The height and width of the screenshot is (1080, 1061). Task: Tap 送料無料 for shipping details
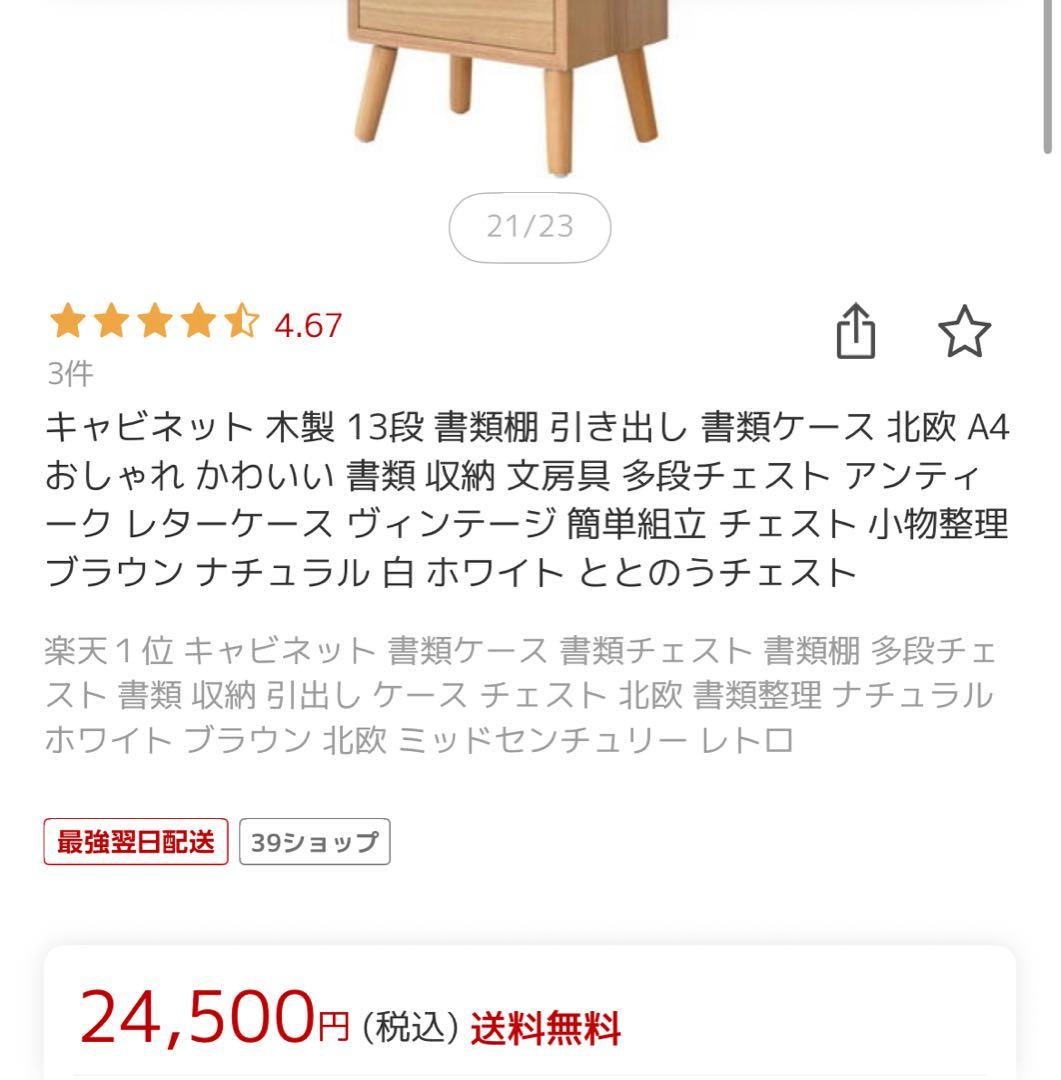coord(547,1023)
